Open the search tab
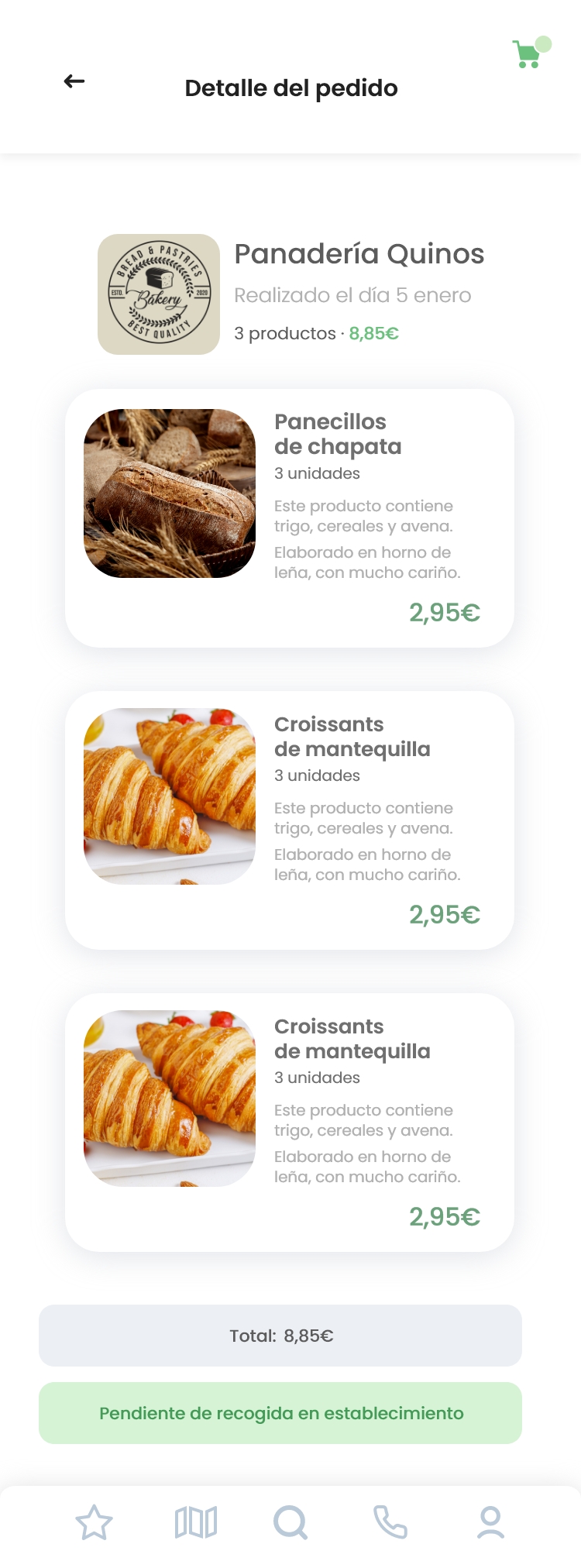This screenshot has width=581, height=1568. point(290,1523)
